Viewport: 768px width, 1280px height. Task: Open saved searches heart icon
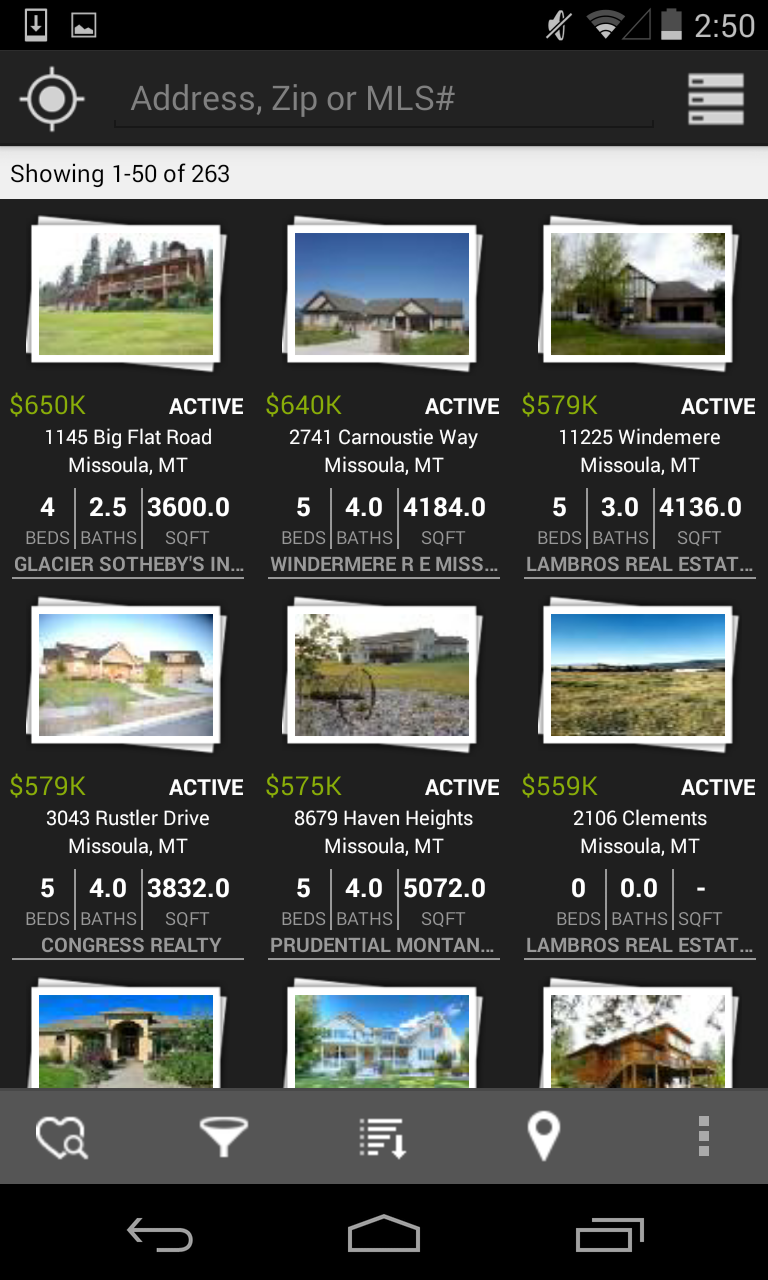click(x=62, y=1137)
